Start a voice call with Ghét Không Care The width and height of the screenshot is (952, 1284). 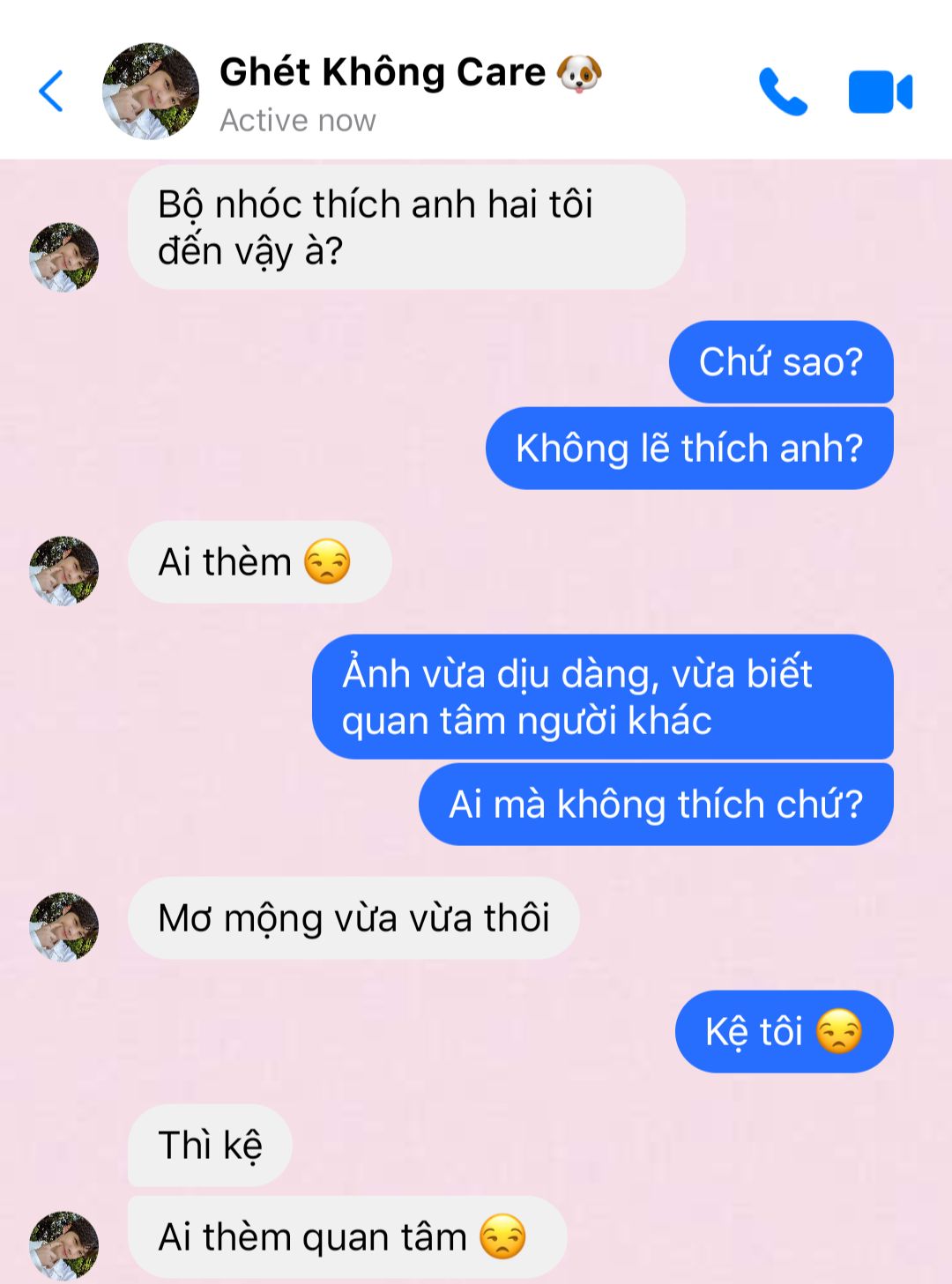click(782, 92)
